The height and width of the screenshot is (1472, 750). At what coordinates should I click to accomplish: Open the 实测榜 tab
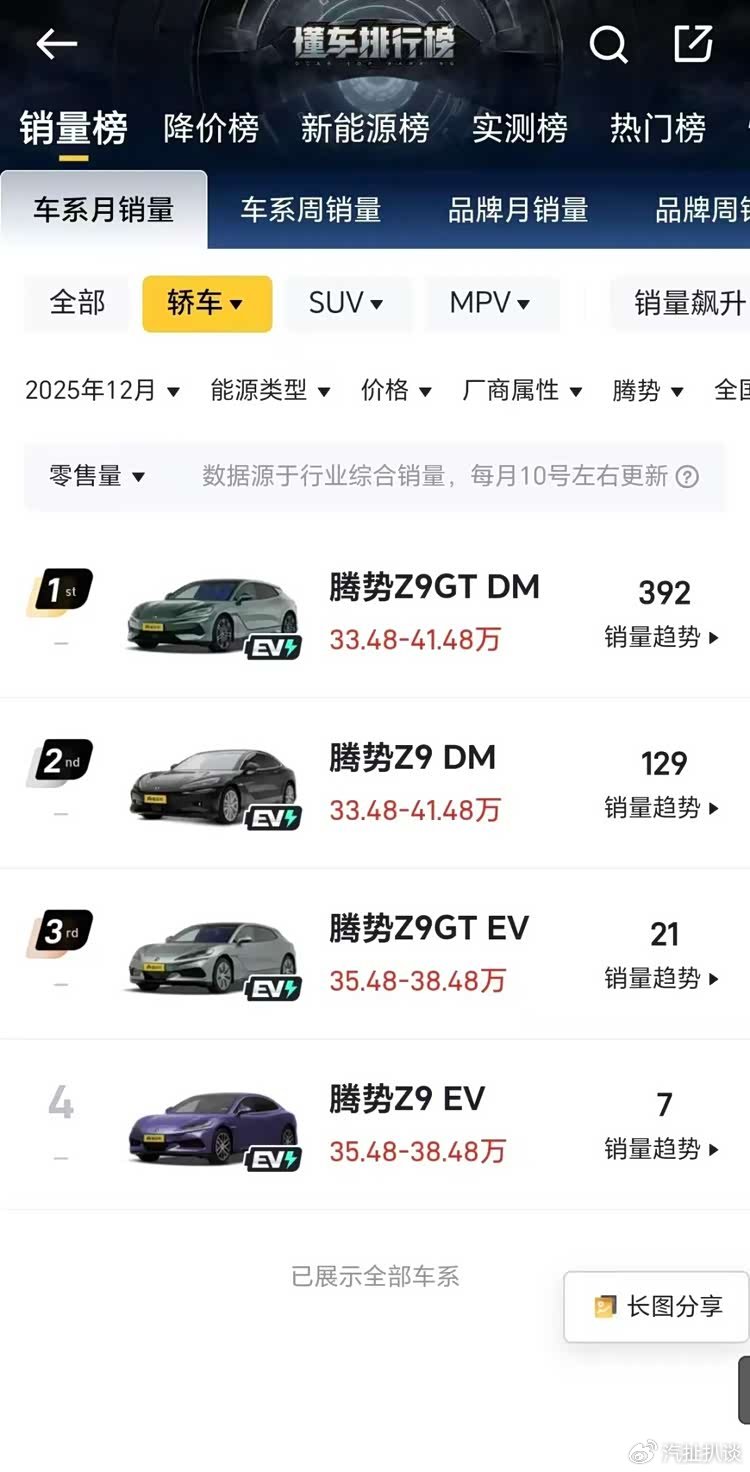coord(520,128)
